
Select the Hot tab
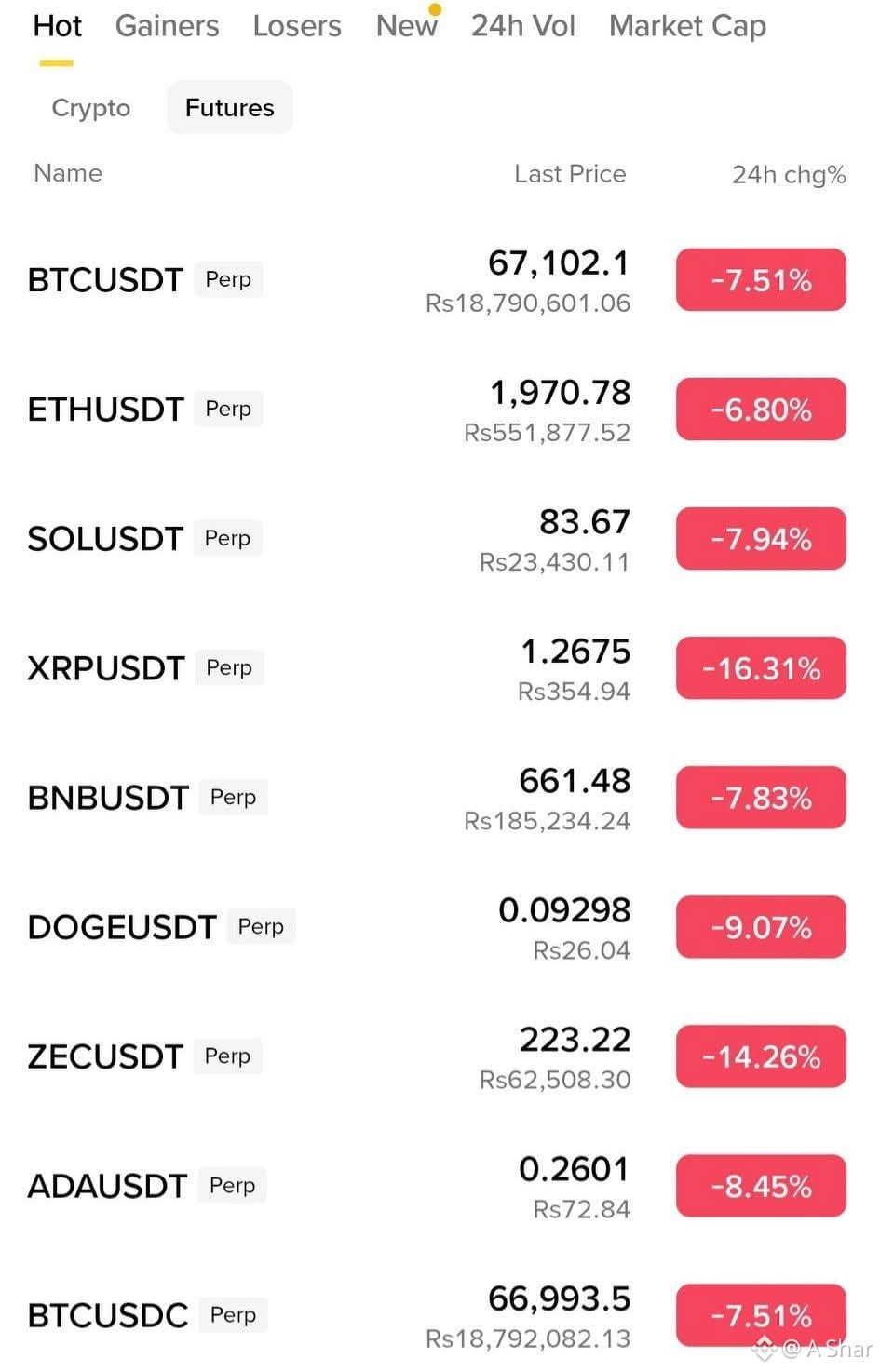click(57, 26)
